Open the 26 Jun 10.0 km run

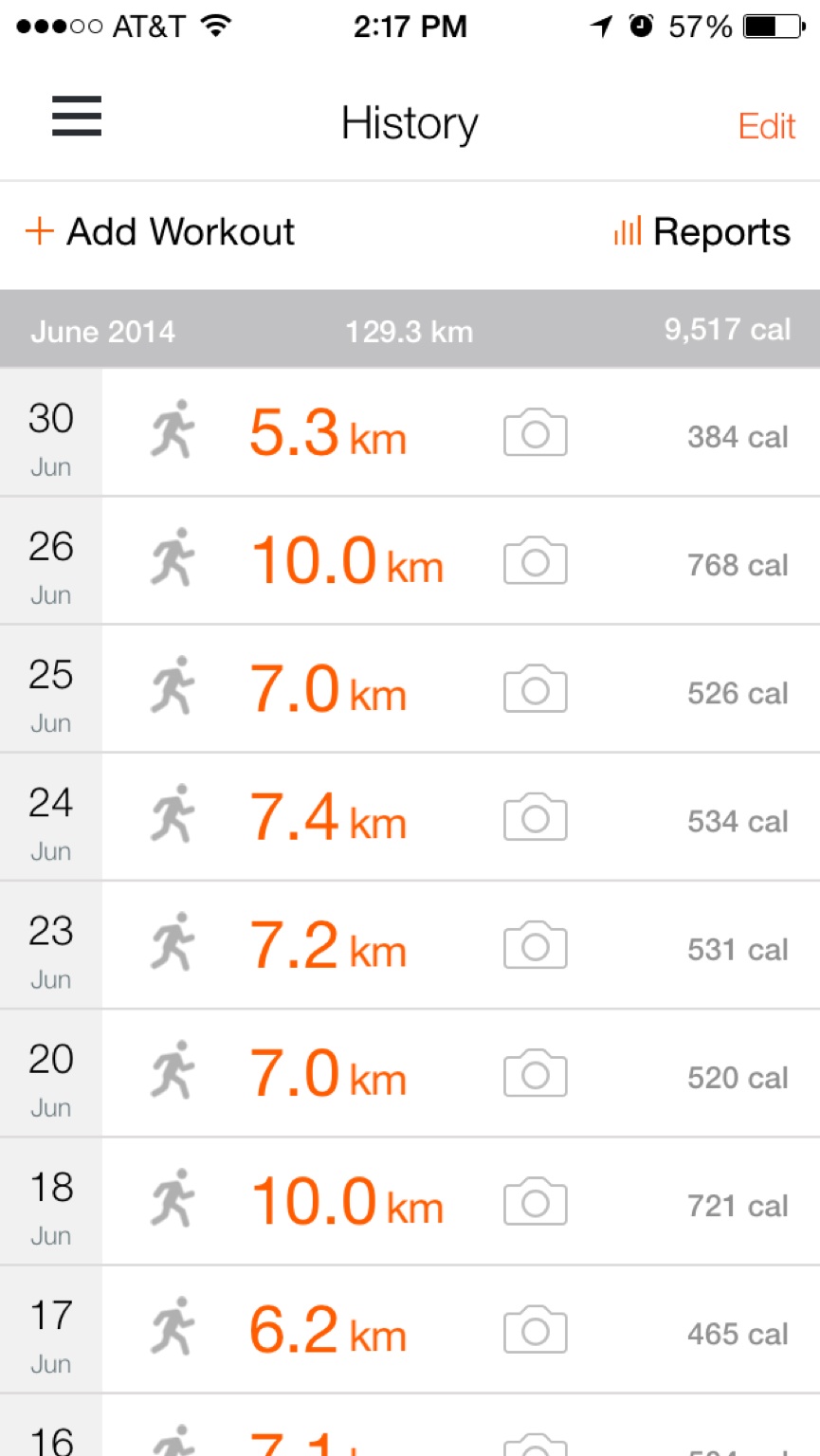pos(346,561)
